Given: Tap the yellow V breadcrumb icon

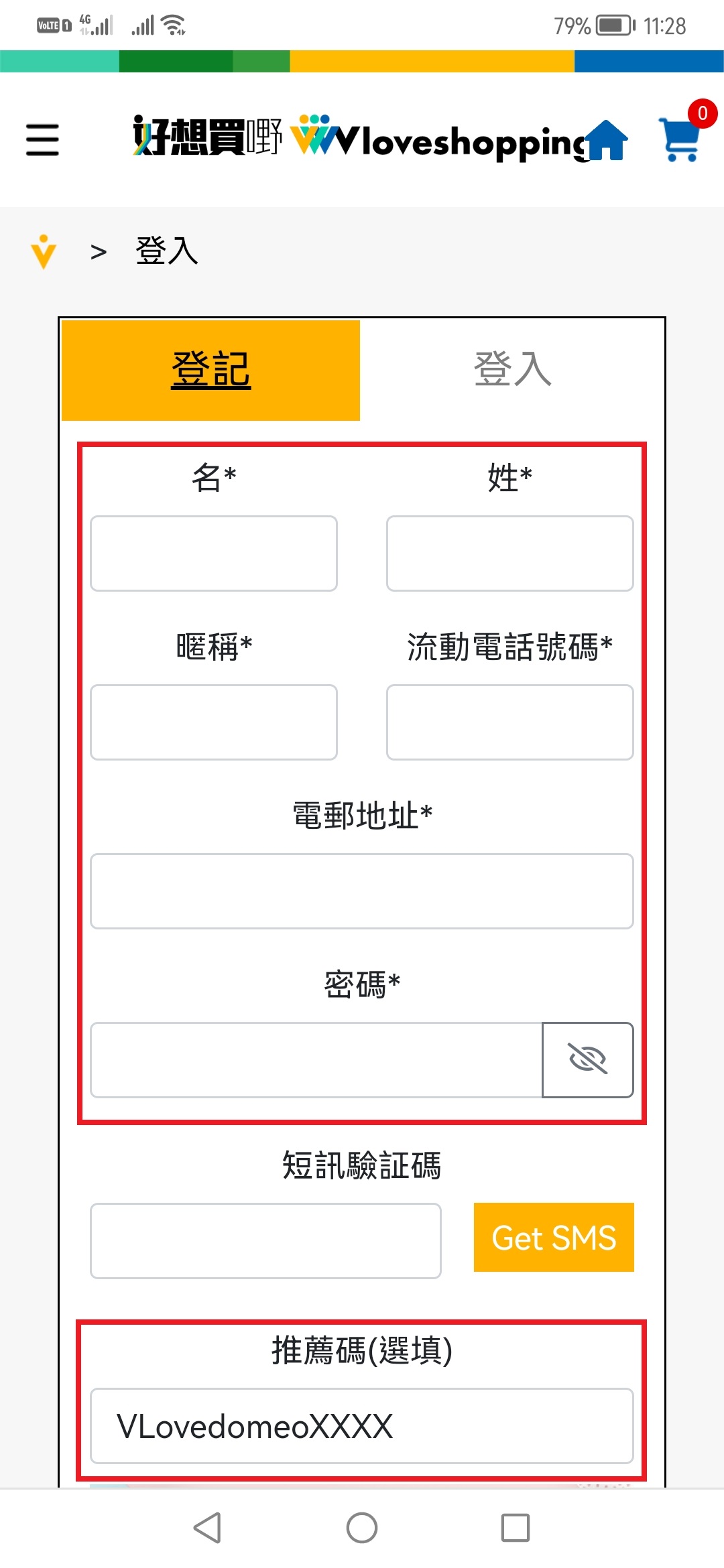Looking at the screenshot, I should (x=44, y=252).
